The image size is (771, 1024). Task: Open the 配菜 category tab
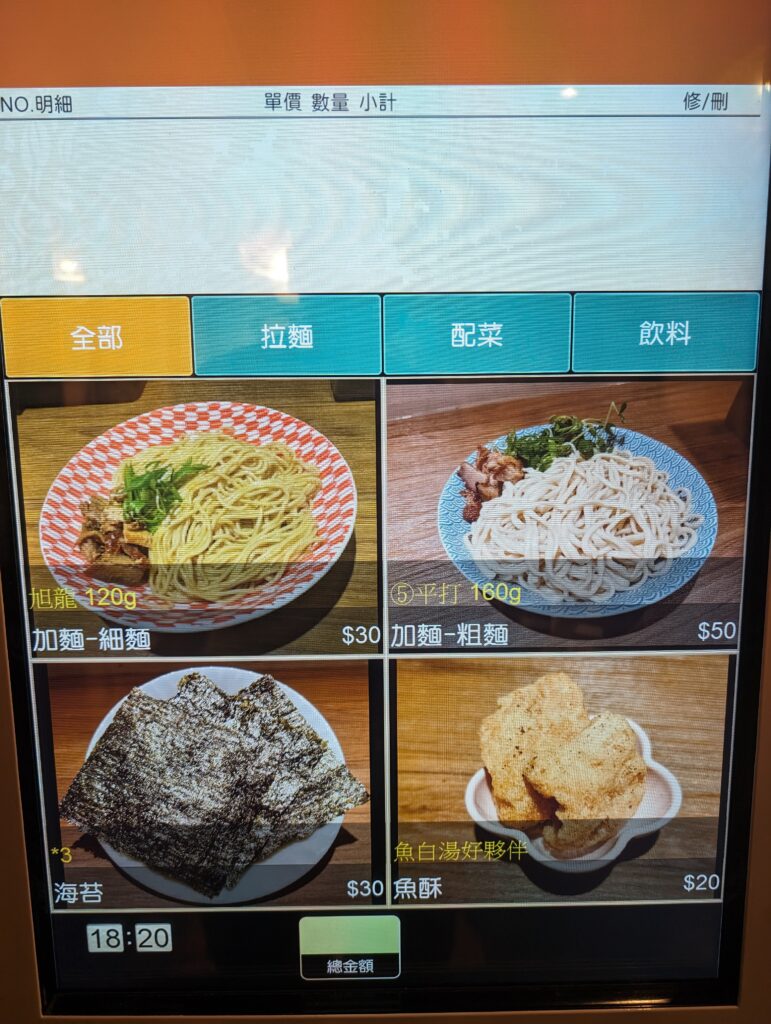click(x=476, y=334)
